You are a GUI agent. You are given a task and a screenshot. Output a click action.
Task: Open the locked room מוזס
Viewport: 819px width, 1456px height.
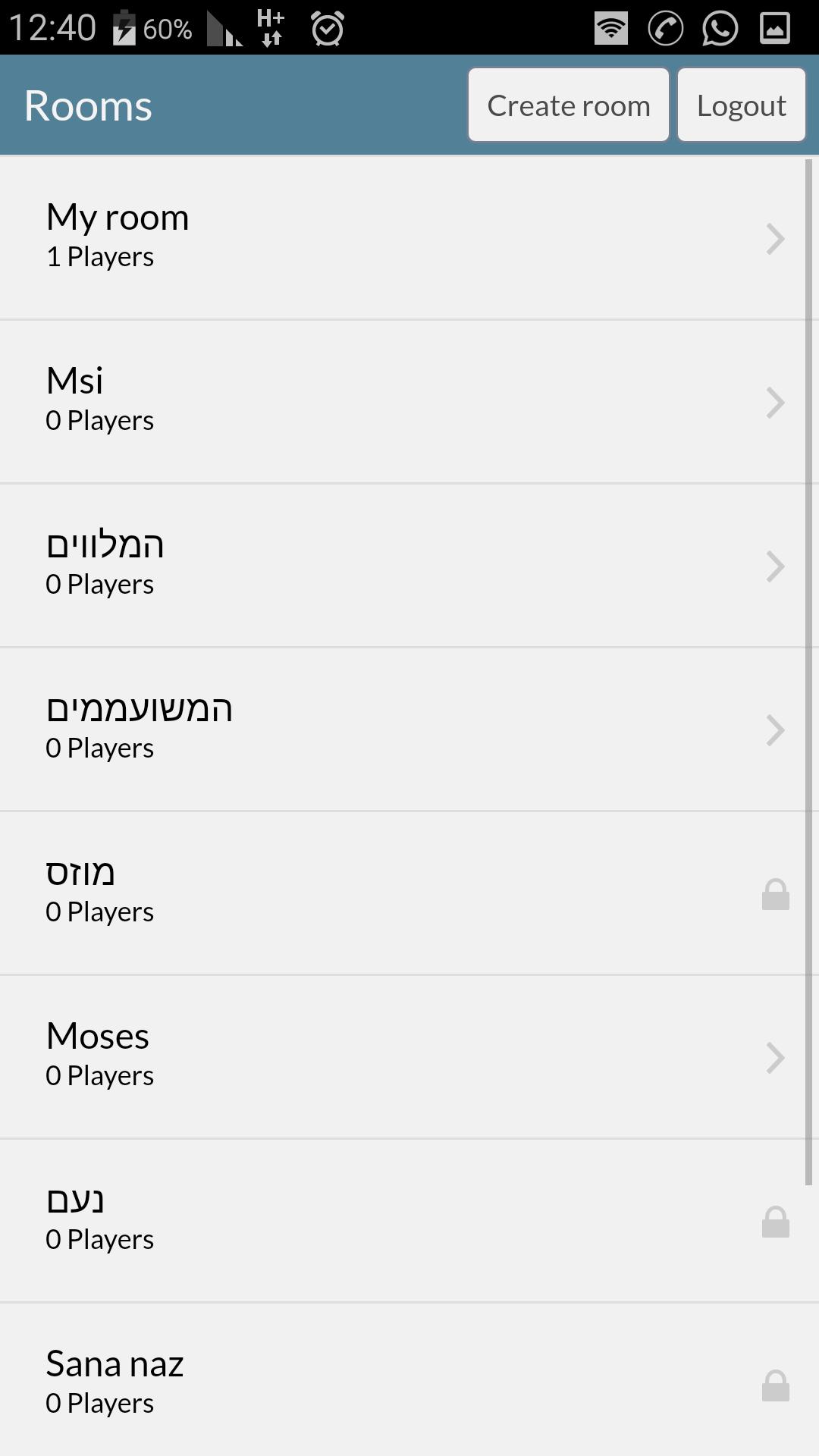(x=402, y=893)
